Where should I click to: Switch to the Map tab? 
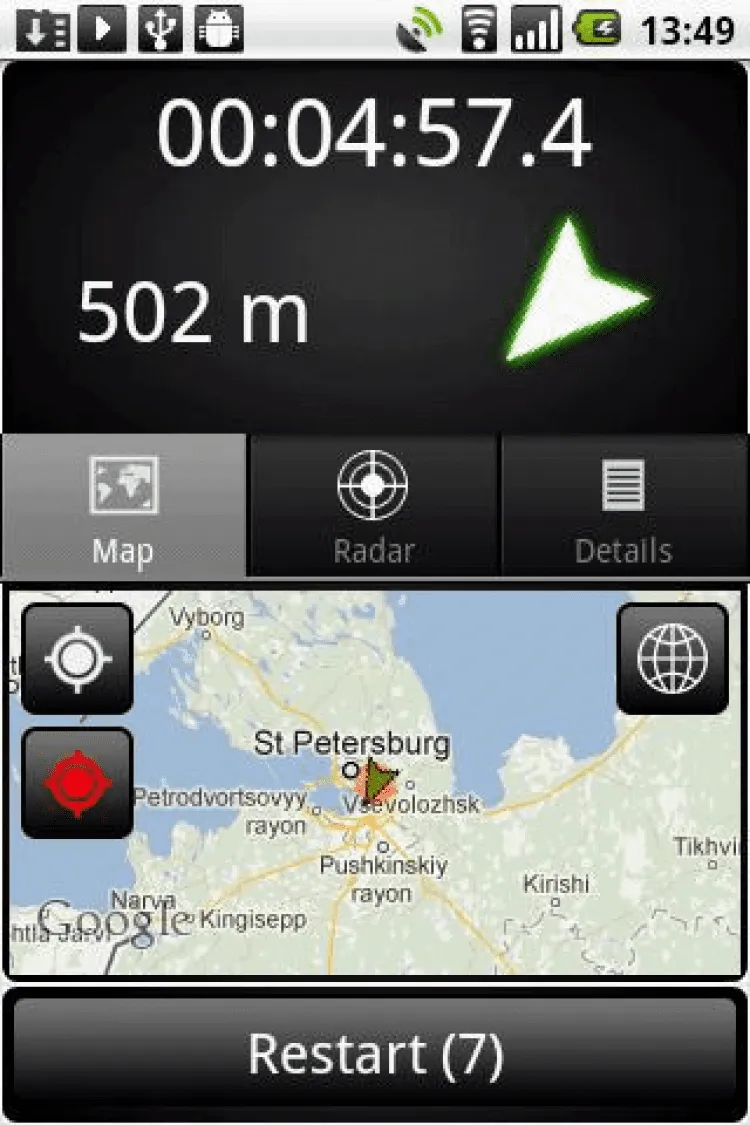point(123,507)
